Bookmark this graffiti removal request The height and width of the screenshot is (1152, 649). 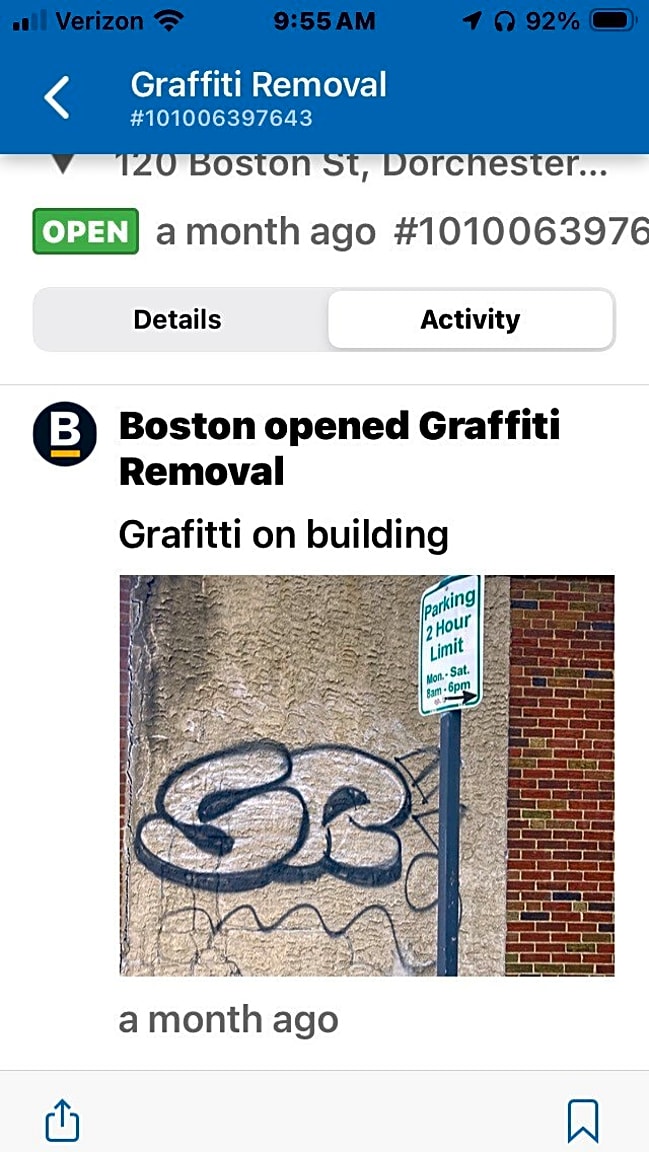click(583, 1120)
